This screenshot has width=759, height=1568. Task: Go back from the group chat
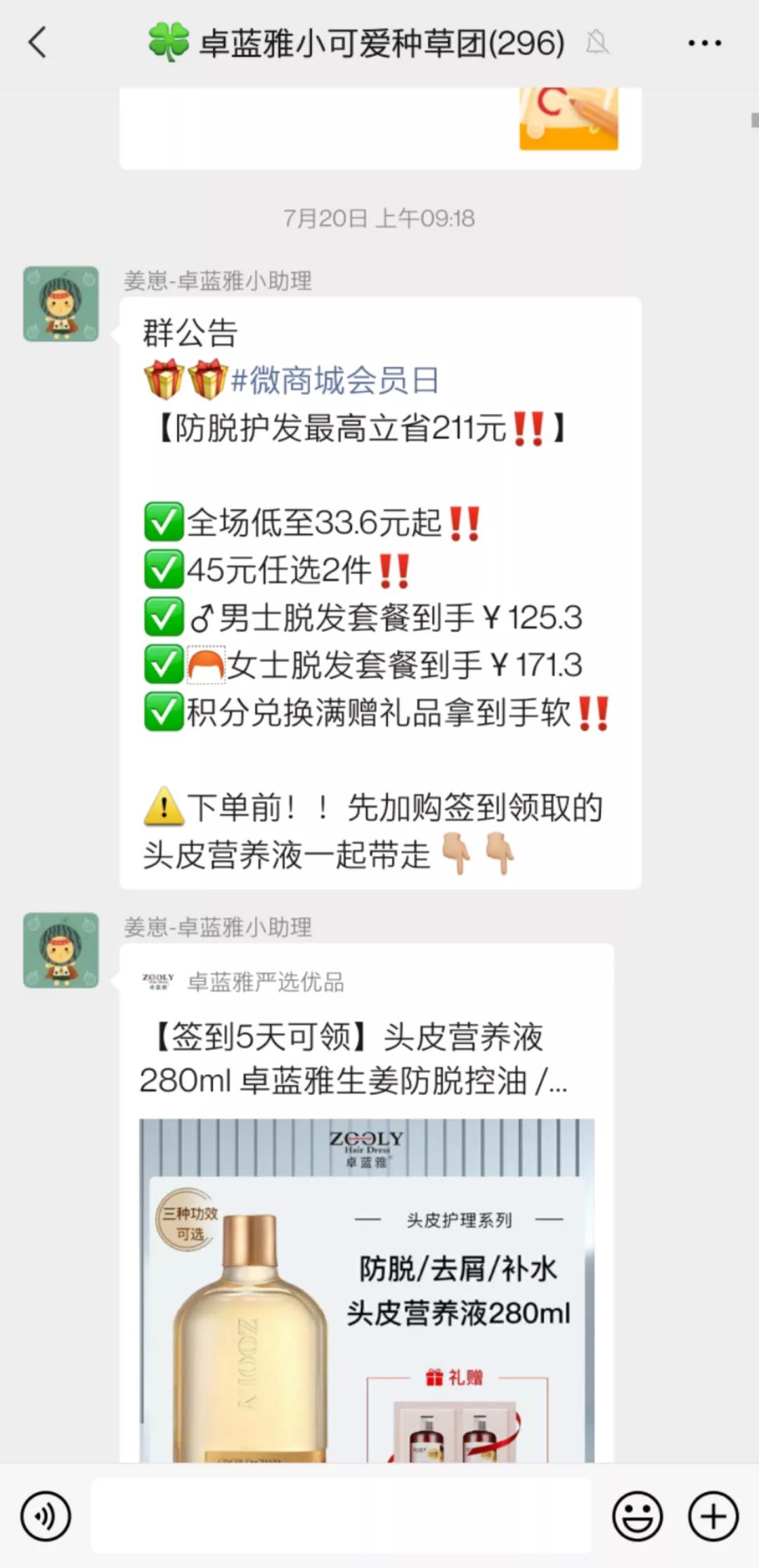38,42
